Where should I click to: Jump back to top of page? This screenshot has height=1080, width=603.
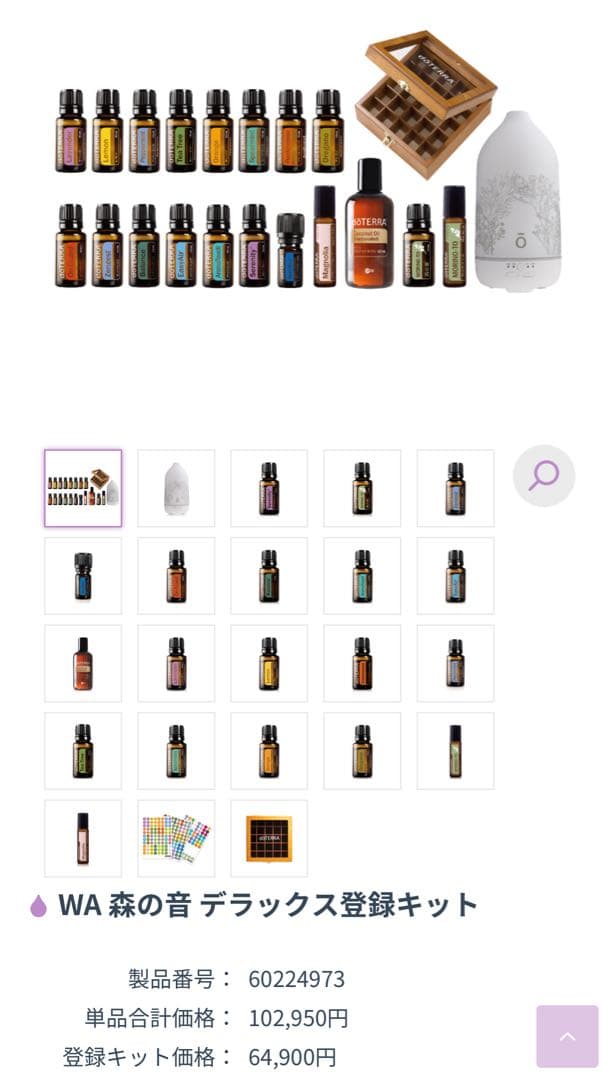(567, 1036)
